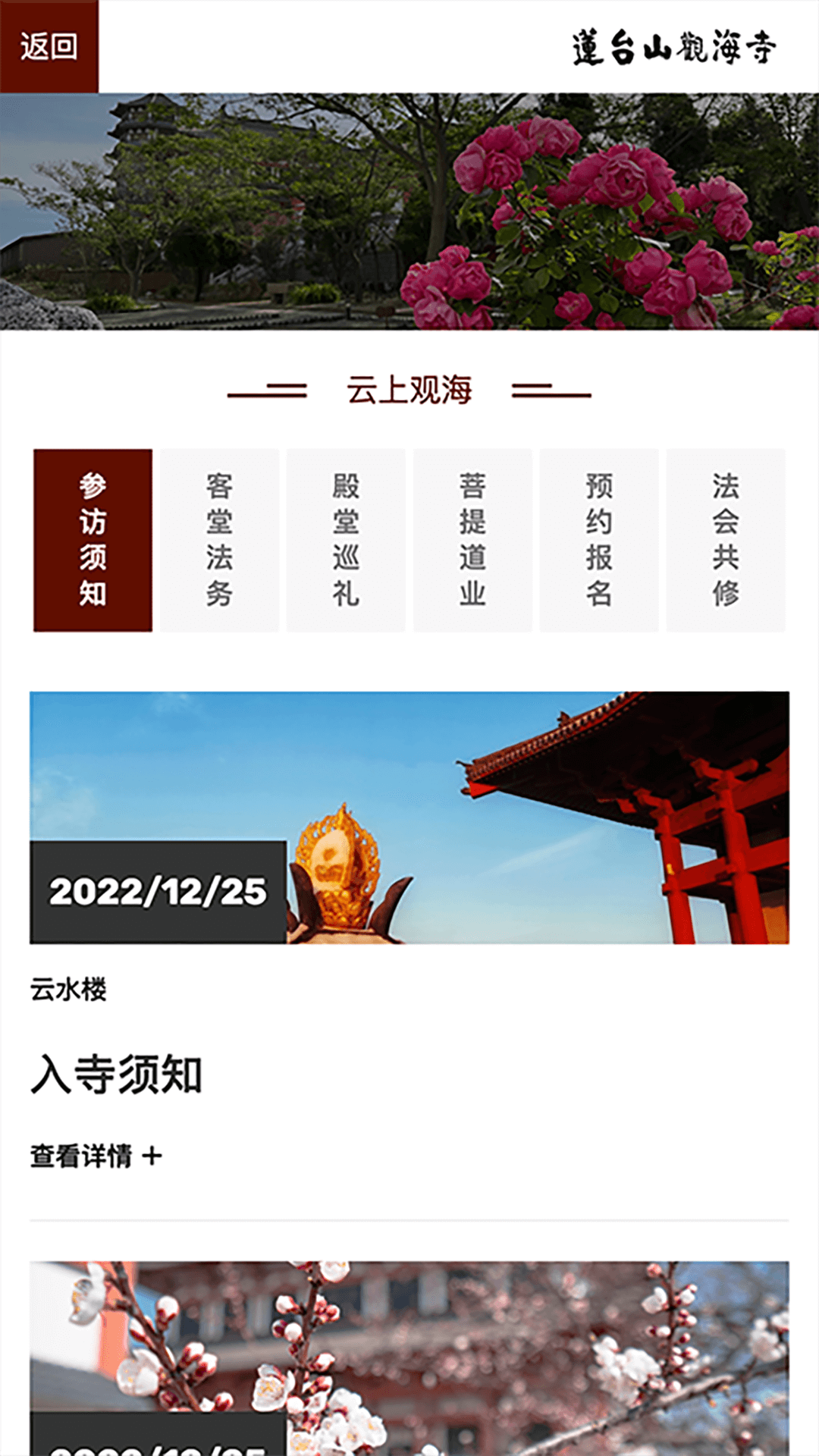
Task: Open the plum blossom article card
Action: pos(409,1357)
